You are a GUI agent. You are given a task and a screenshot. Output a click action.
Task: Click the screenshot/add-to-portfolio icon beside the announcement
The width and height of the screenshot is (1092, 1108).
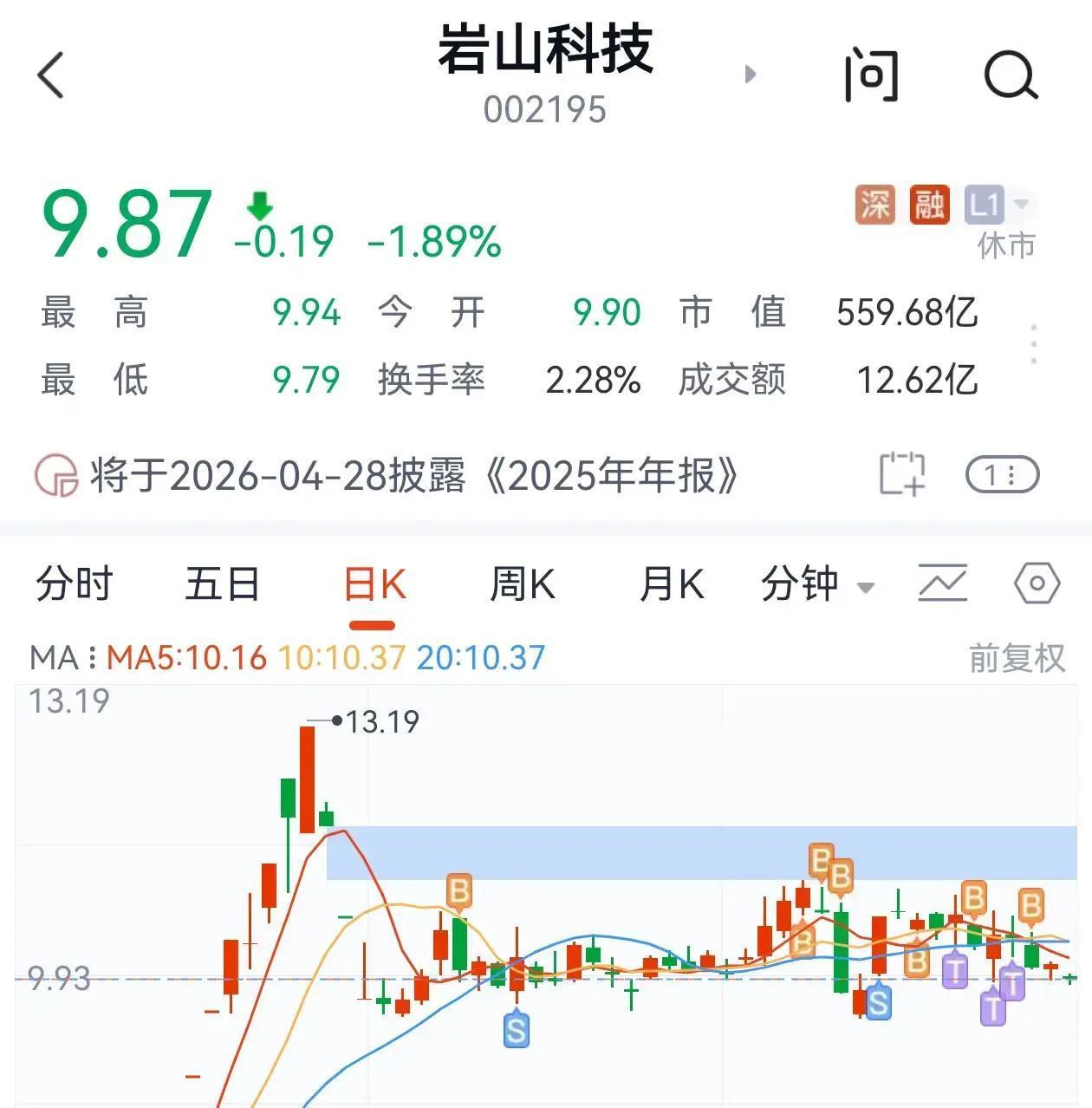coord(904,474)
